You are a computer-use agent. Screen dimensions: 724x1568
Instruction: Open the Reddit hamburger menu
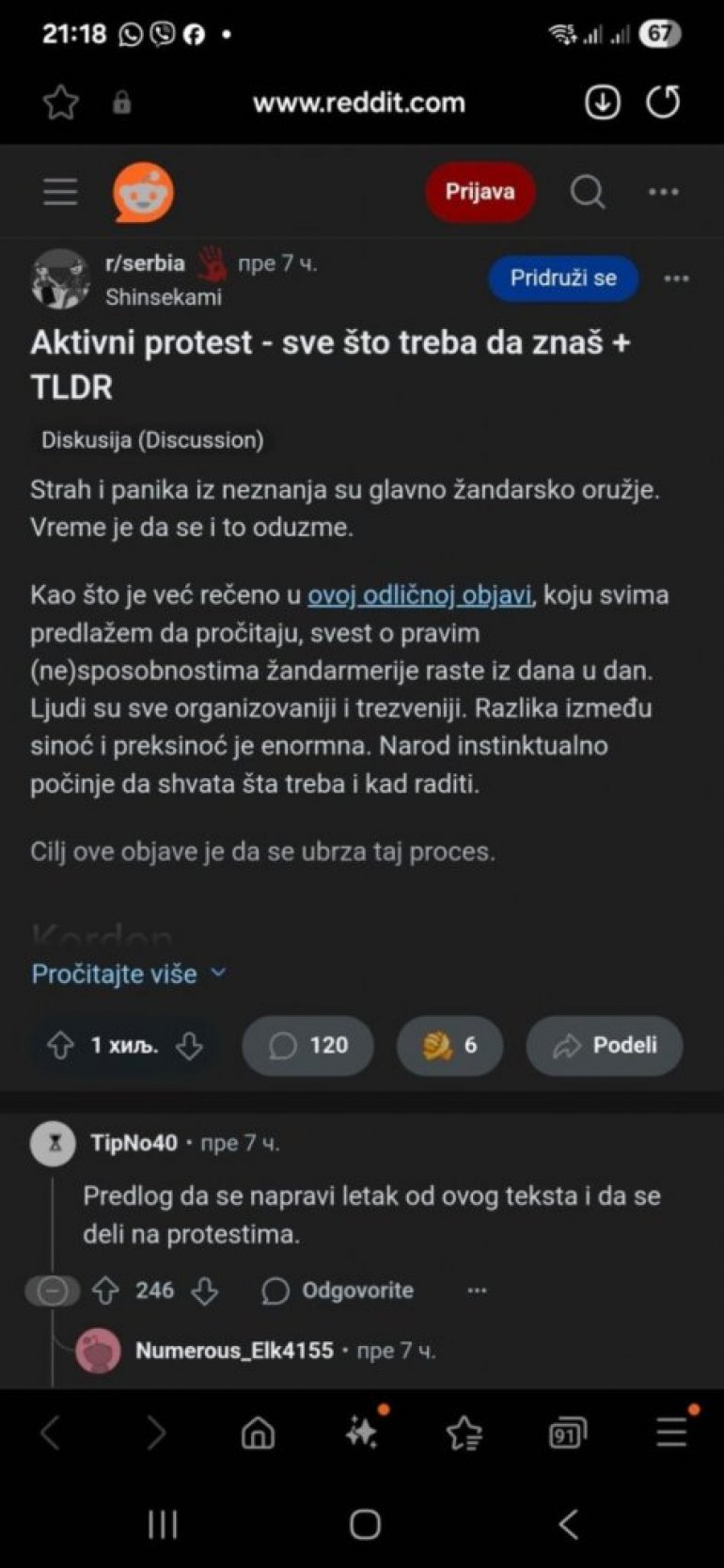coord(60,192)
